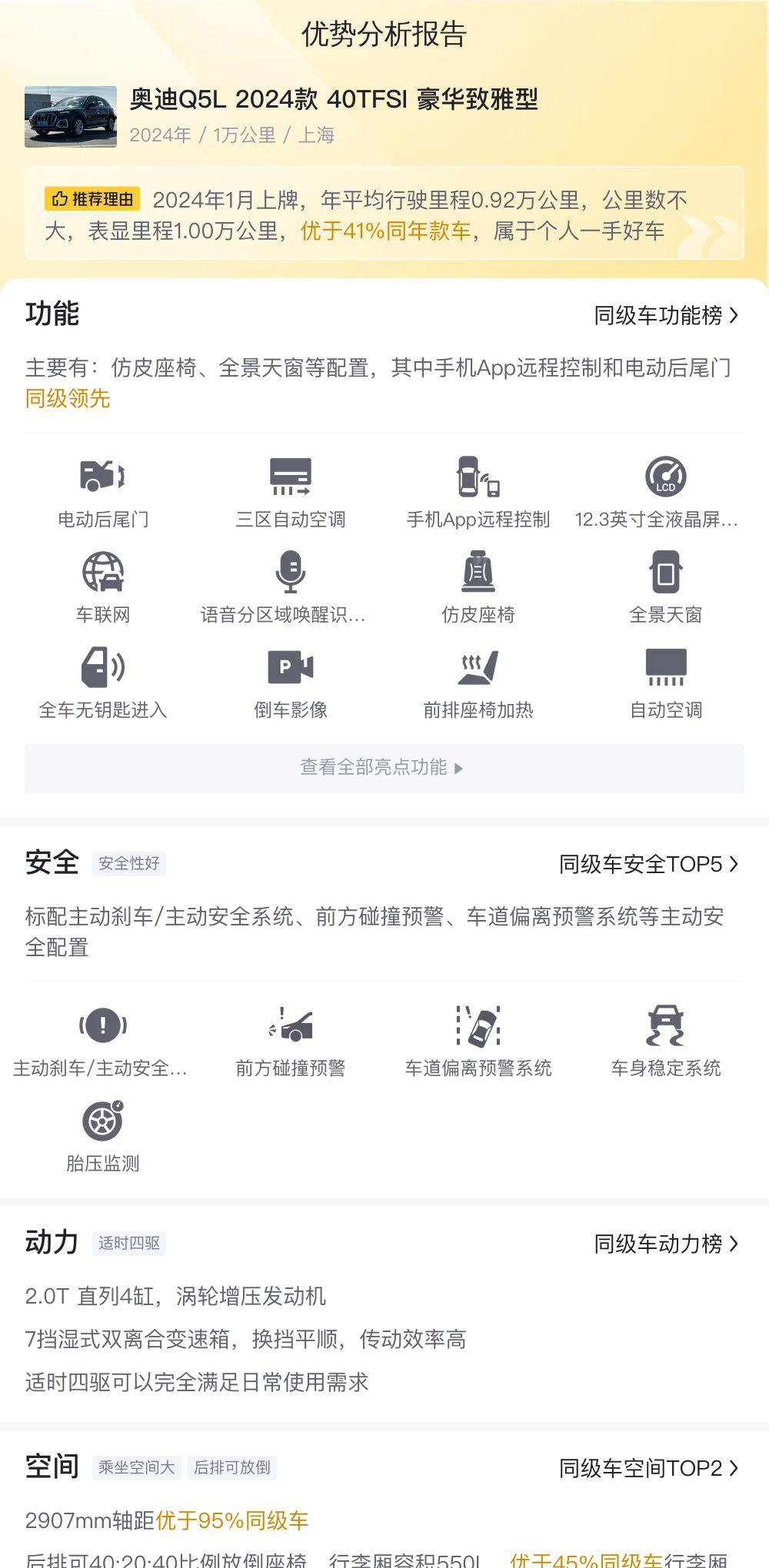Open 同级车空间TOP2 ranking
The width and height of the screenshot is (769, 1568).
649,1468
